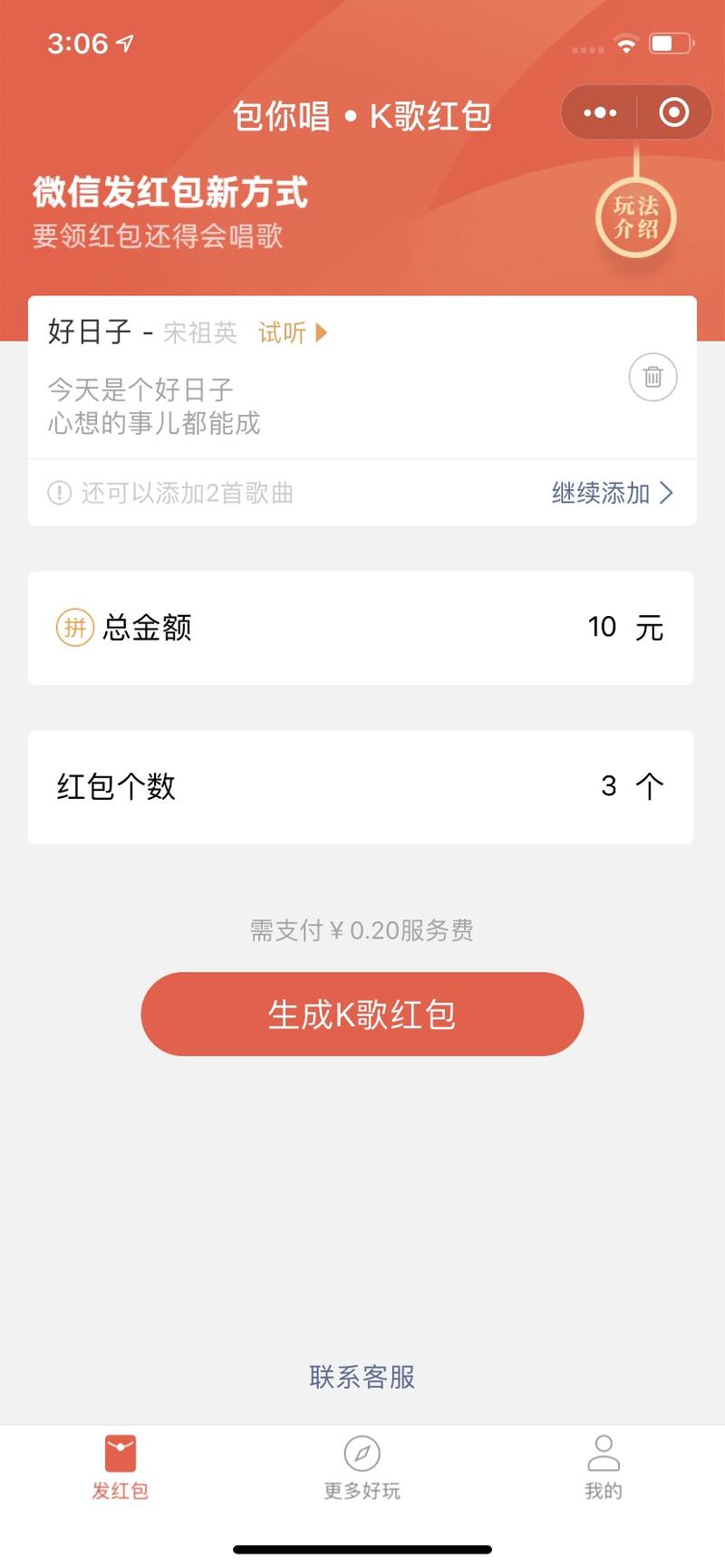Viewport: 725px width, 1568px height.
Task: Tap the circular mini program exit control
Action: 673,111
